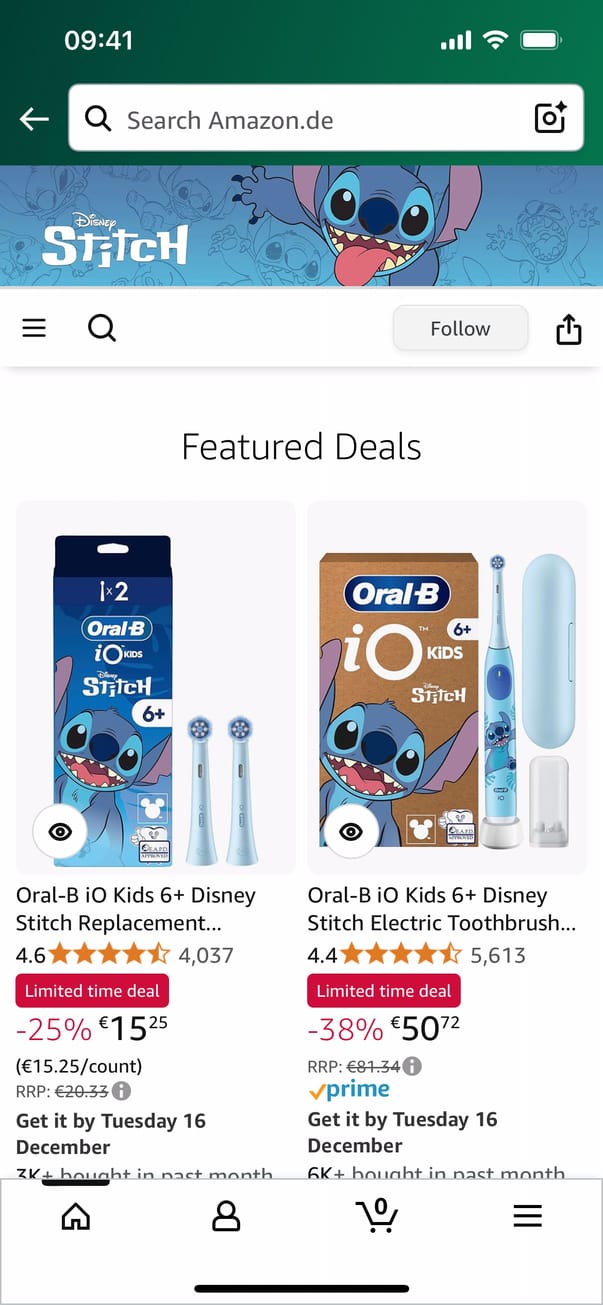
Task: Quick look at Replacement heads via eye icon
Action: (x=61, y=832)
